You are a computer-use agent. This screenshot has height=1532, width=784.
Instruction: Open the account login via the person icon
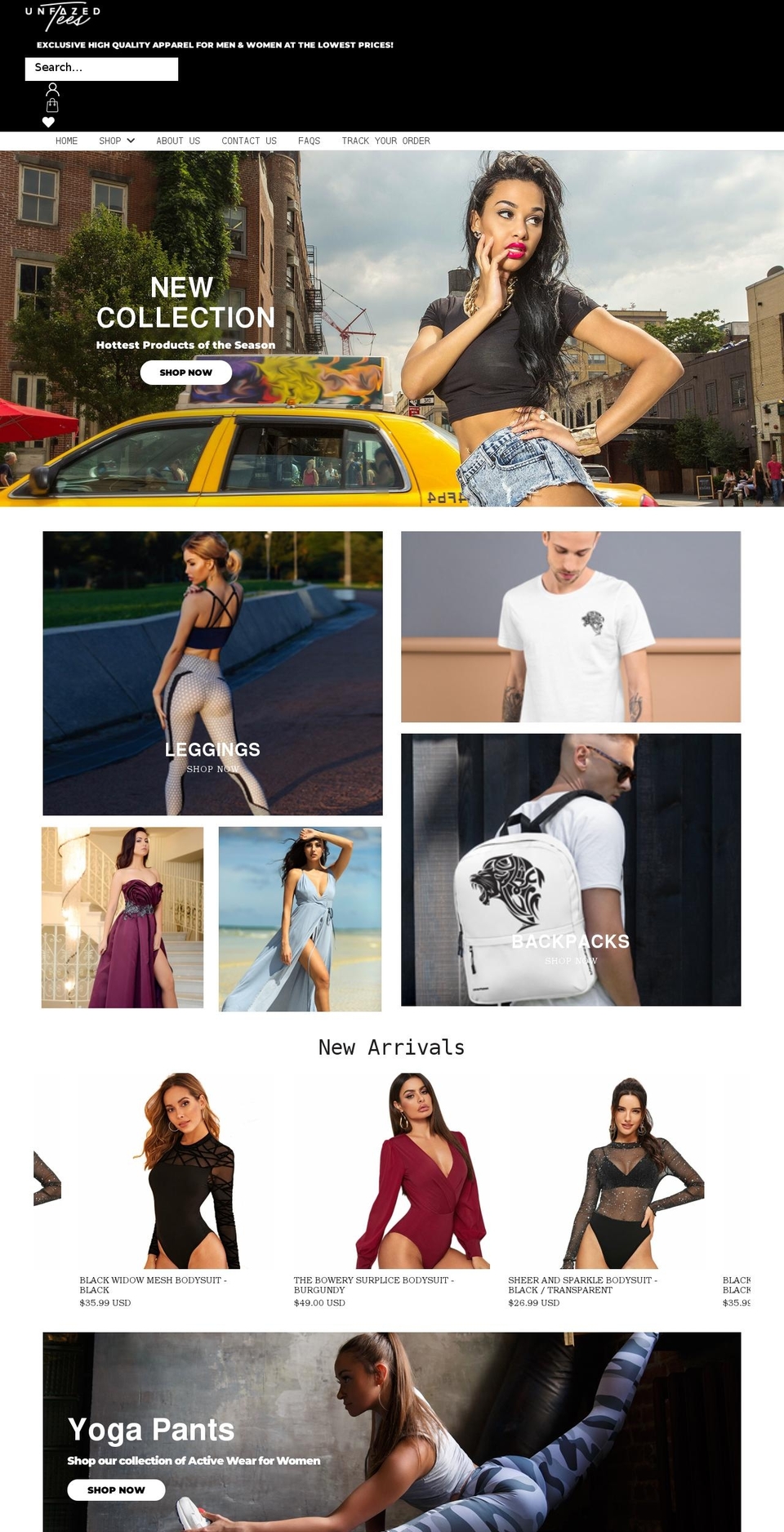tap(52, 88)
